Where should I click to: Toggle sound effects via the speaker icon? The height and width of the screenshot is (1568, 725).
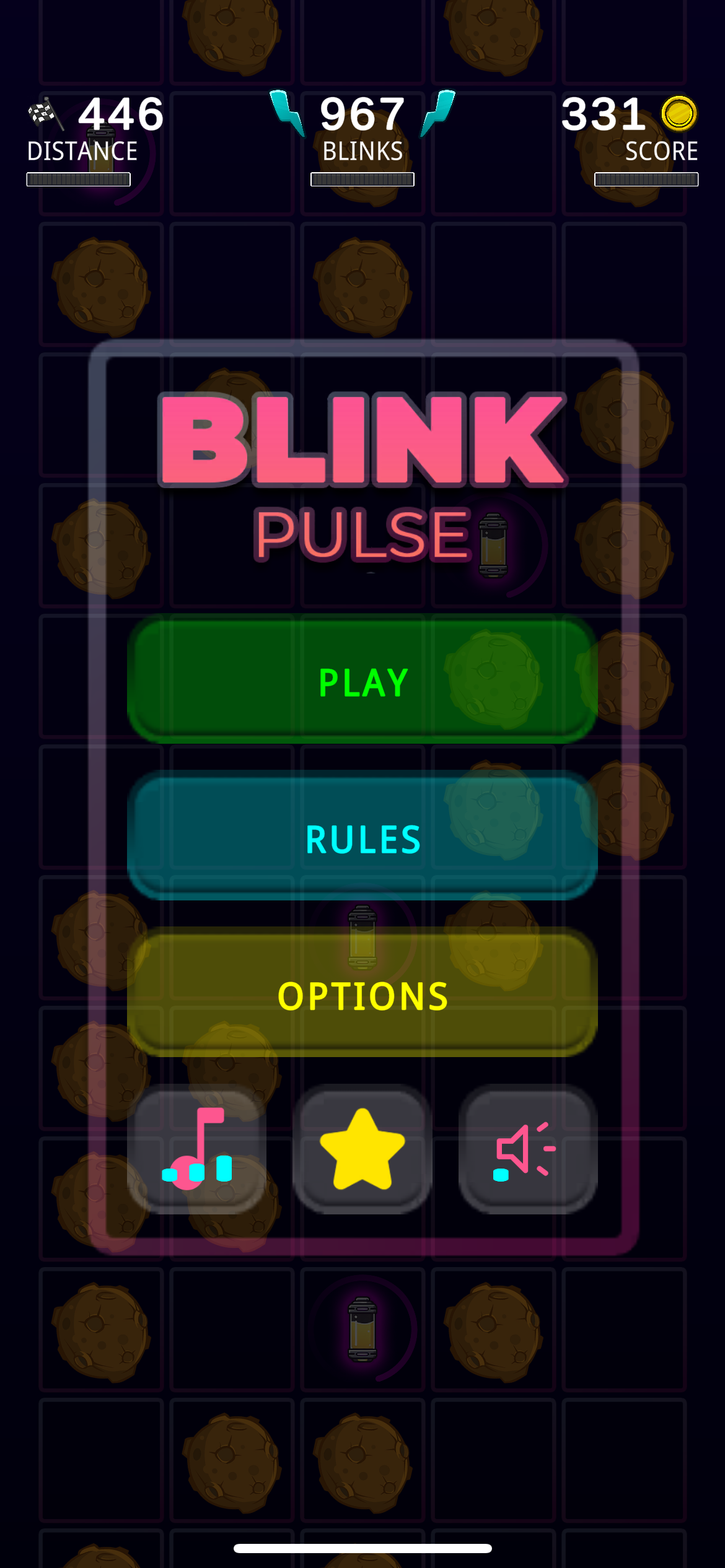[x=527, y=1149]
